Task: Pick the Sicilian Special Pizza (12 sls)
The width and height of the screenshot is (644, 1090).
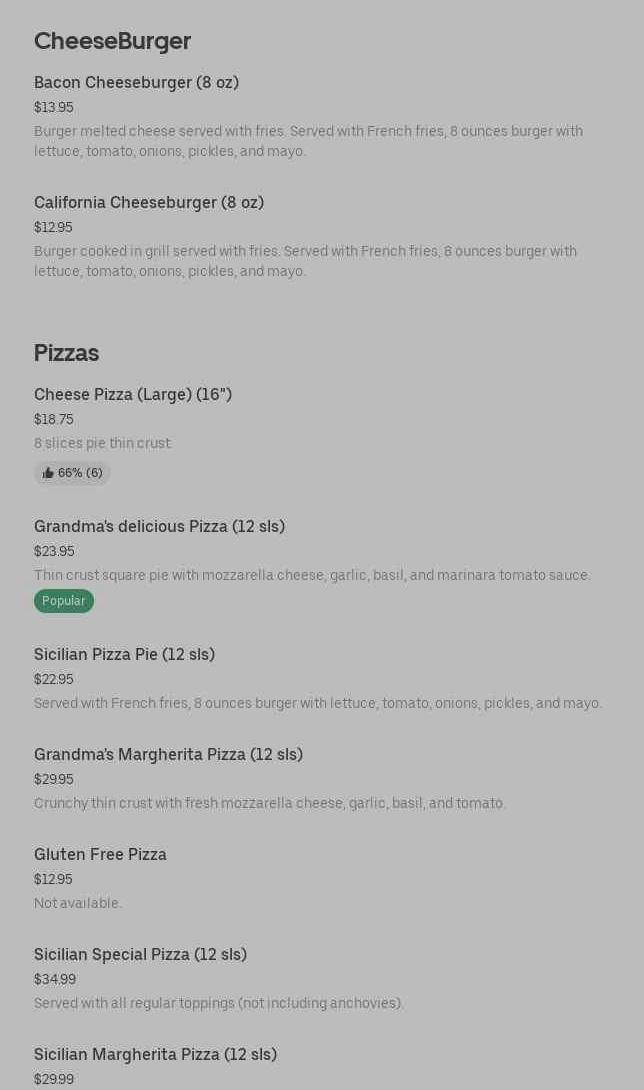Action: pos(140,955)
